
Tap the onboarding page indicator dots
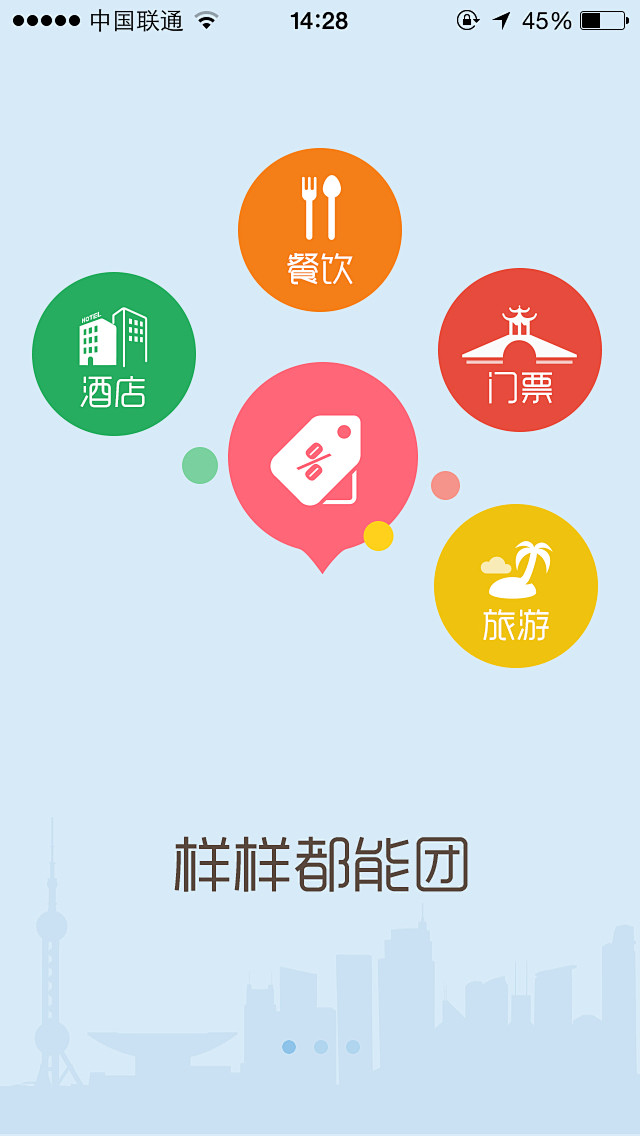[x=320, y=1047]
